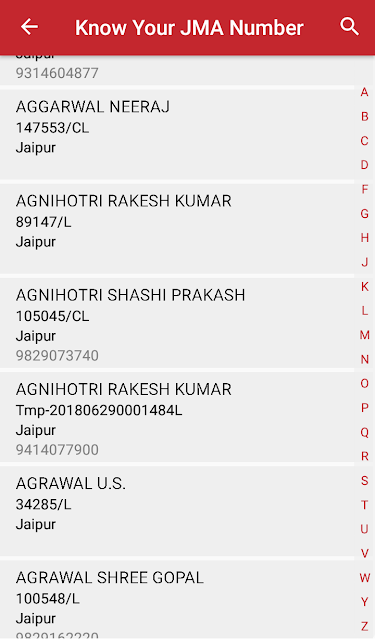The height and width of the screenshot is (640, 375).
Task: Jump to letter Z in index
Action: tap(364, 626)
